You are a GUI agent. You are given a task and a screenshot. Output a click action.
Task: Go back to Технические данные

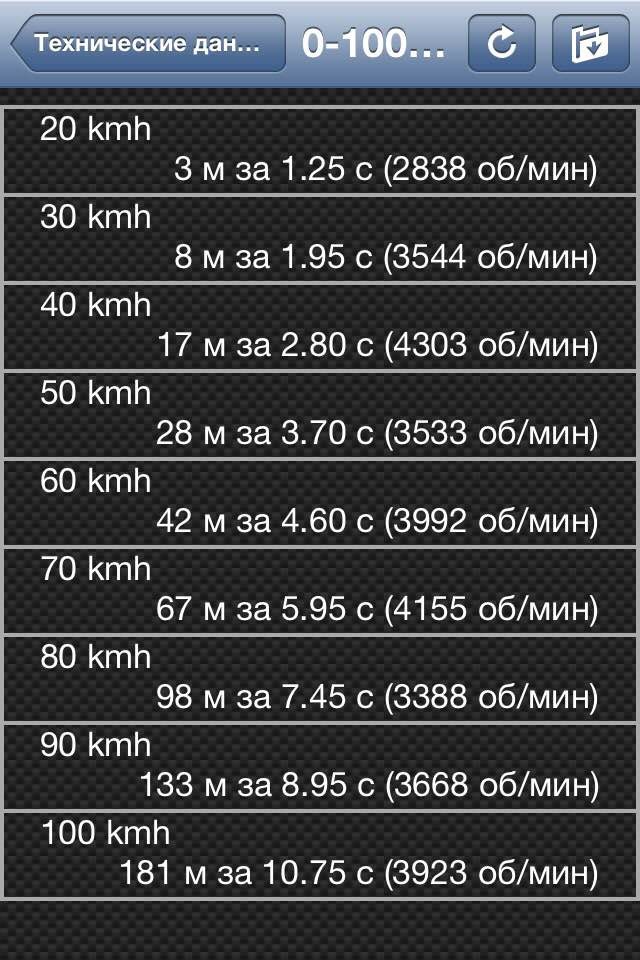click(x=148, y=44)
